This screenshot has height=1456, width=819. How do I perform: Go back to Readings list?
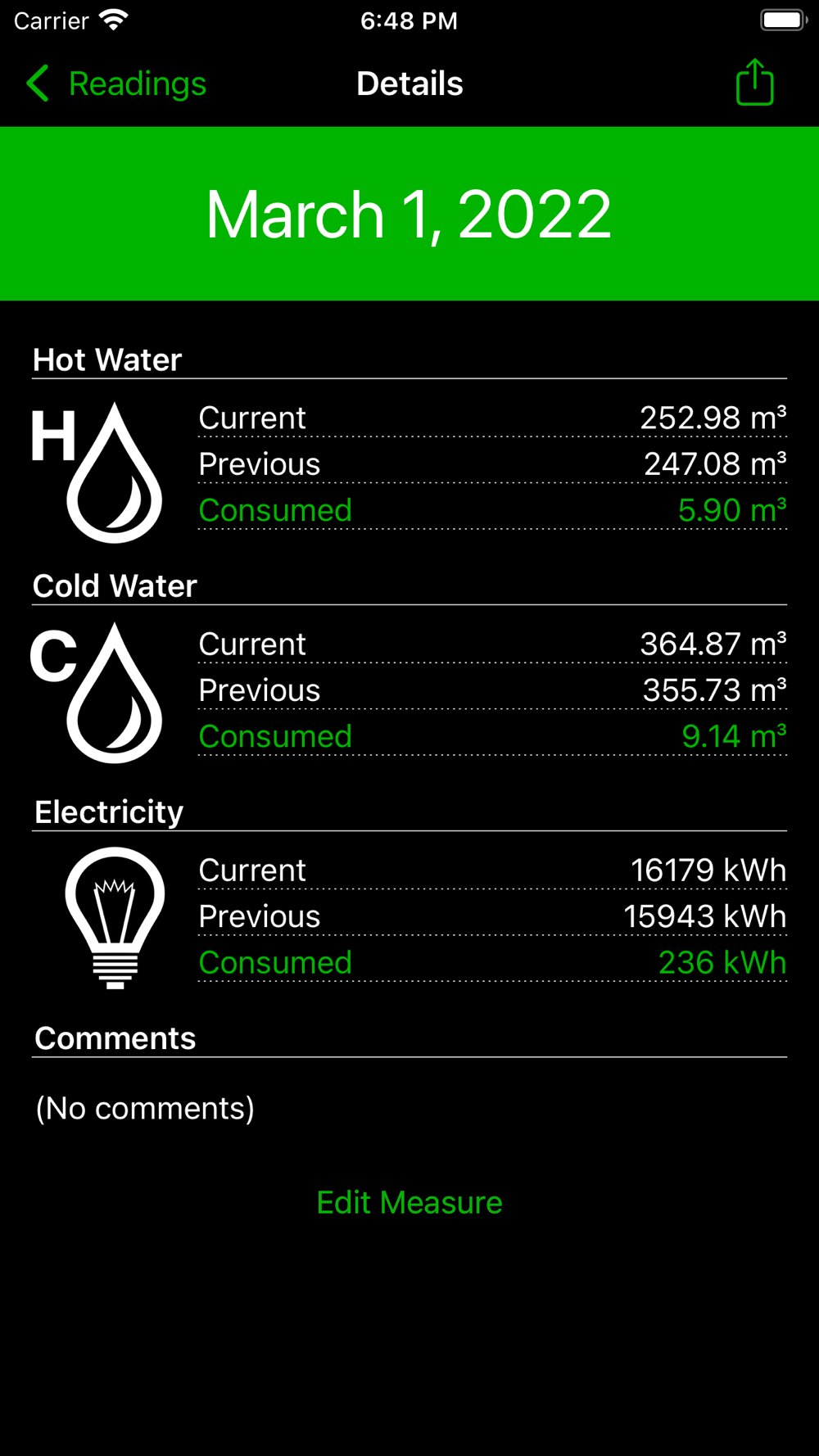coord(116,84)
